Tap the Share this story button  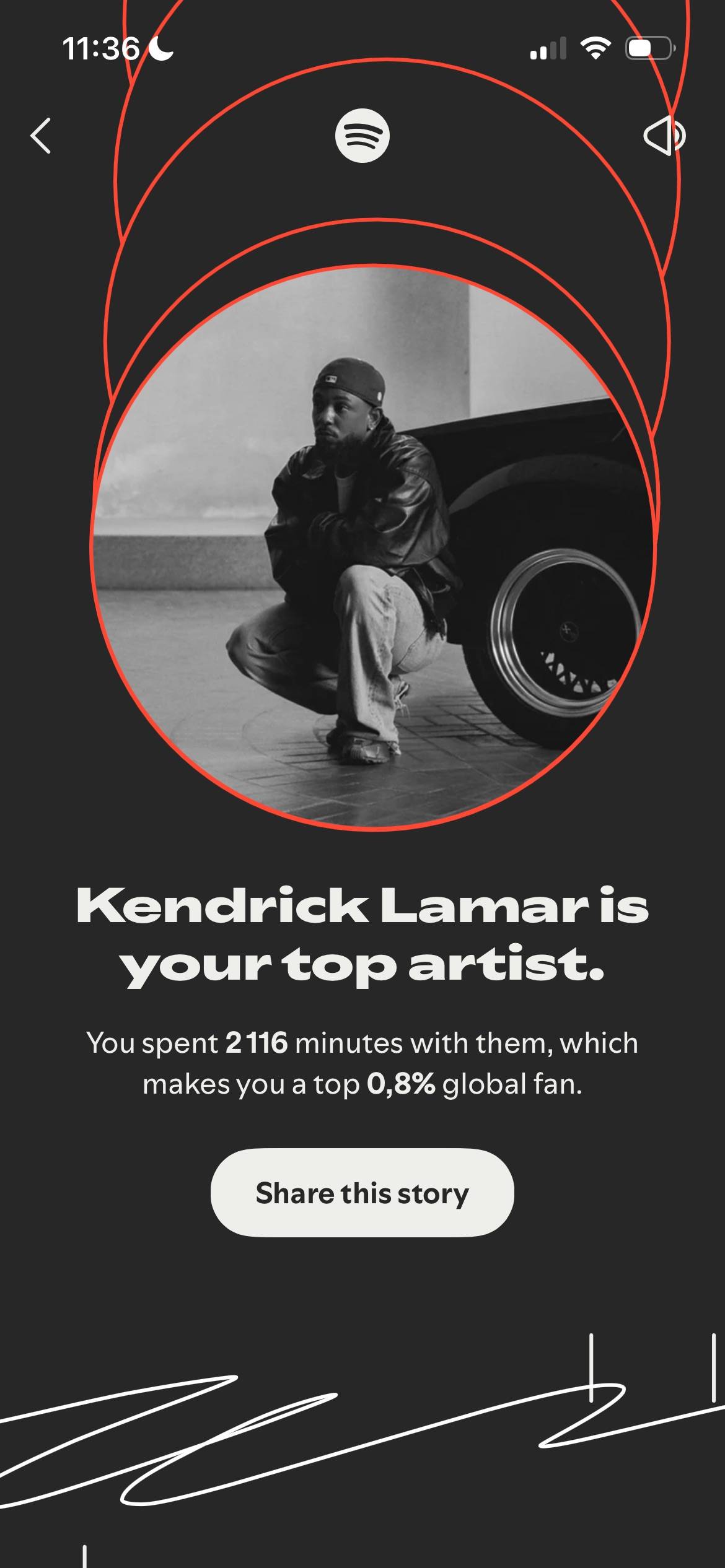(362, 1193)
